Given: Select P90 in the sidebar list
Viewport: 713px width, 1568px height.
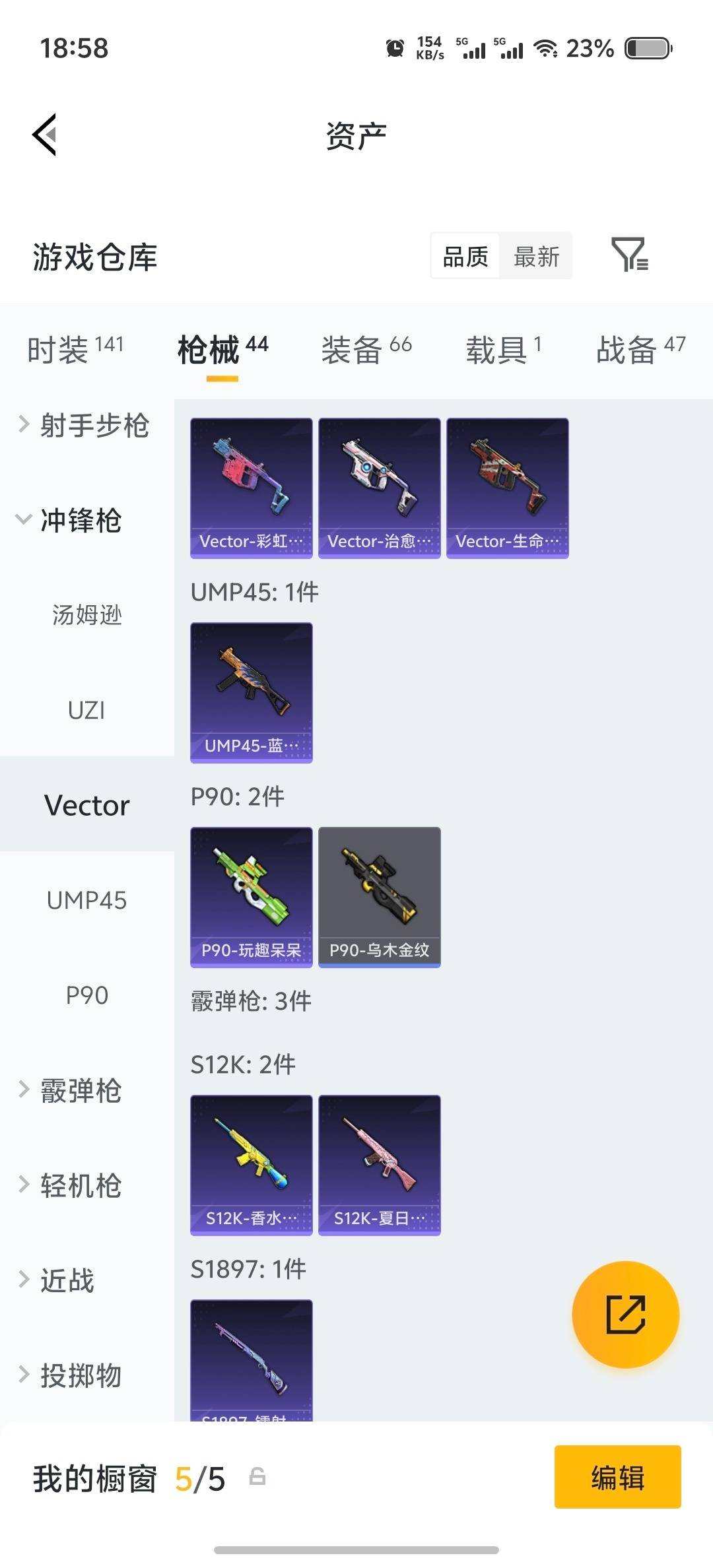Looking at the screenshot, I should point(86,994).
